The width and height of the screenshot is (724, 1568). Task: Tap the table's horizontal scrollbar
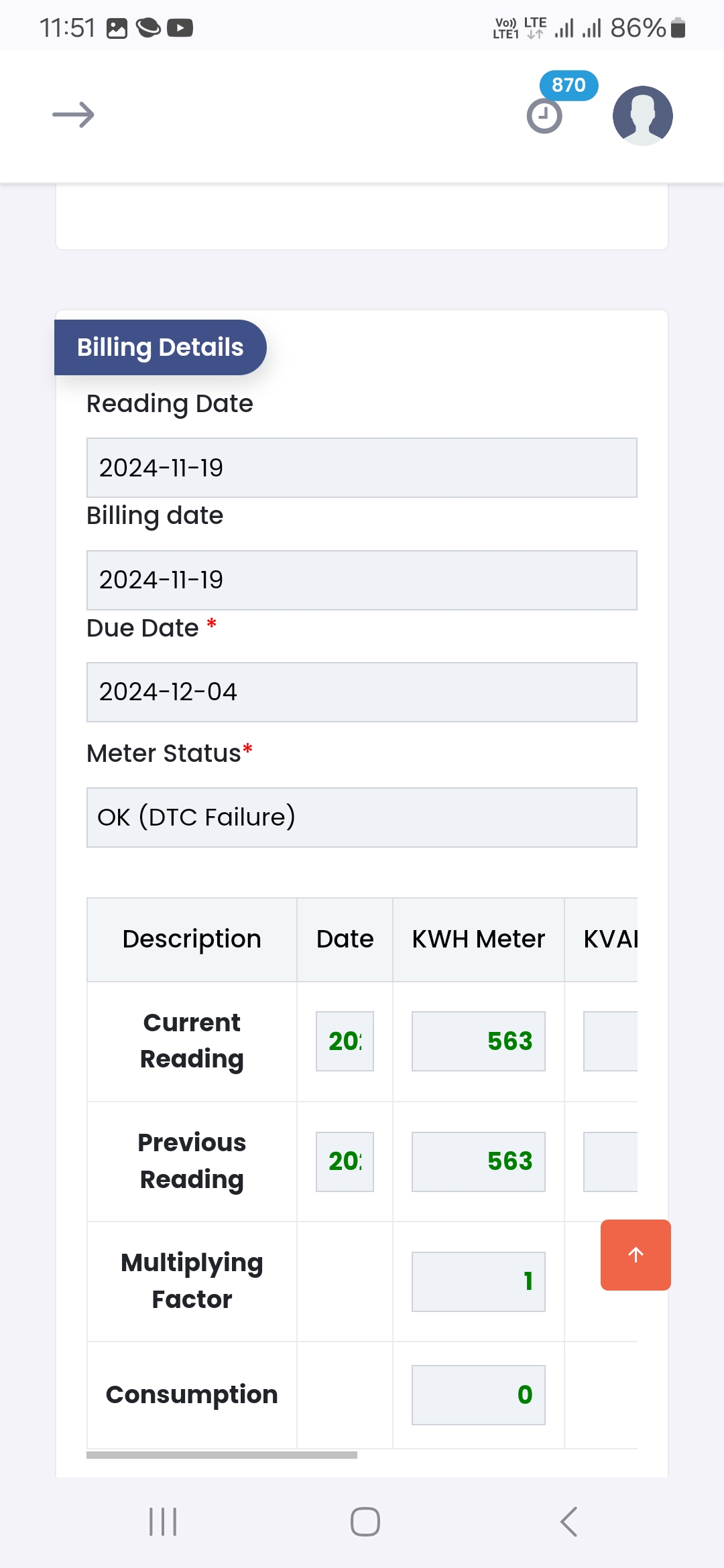(x=222, y=1455)
